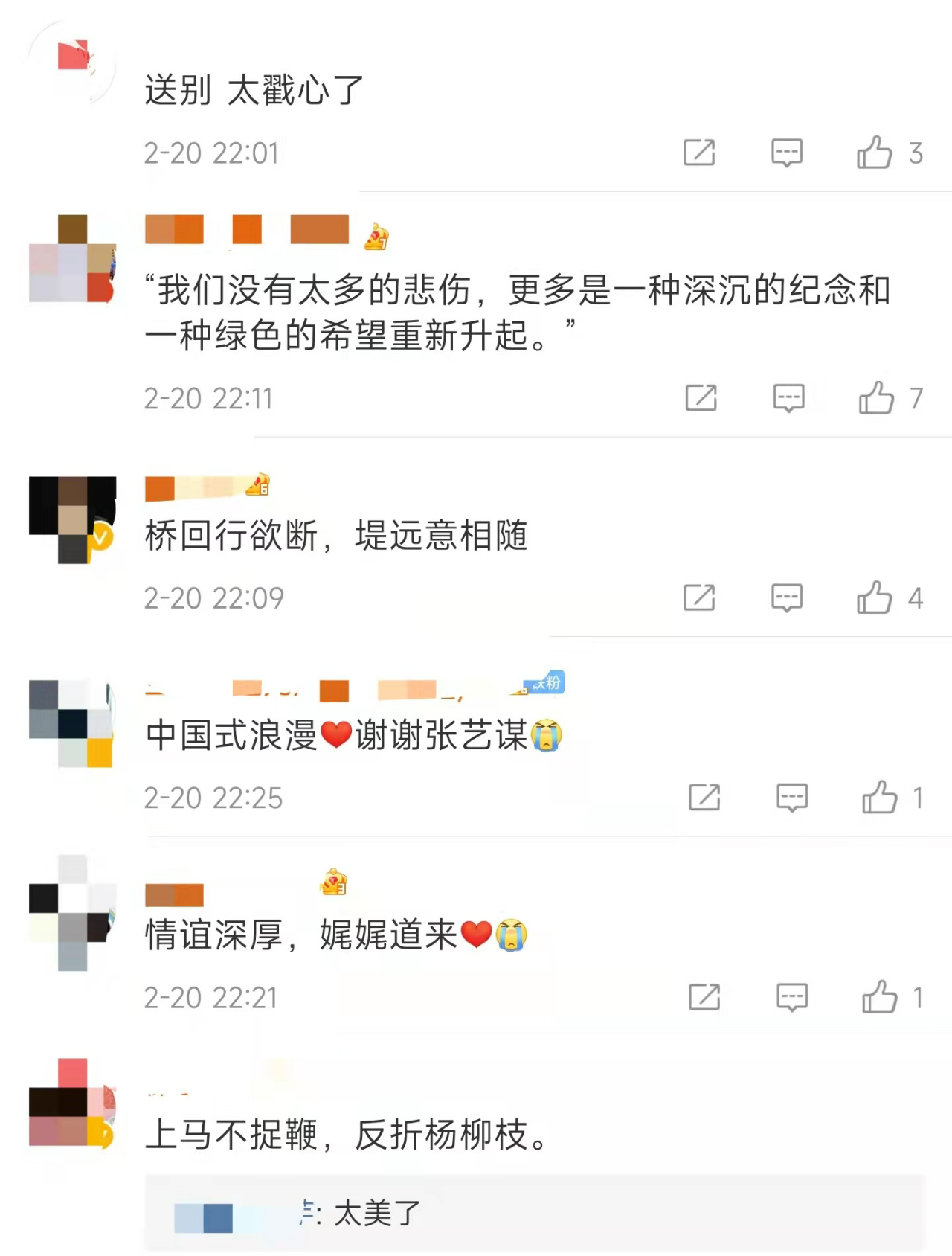Like the comment posted at 2-20 22:11
Image resolution: width=952 pixels, height=1256 pixels.
point(877,398)
